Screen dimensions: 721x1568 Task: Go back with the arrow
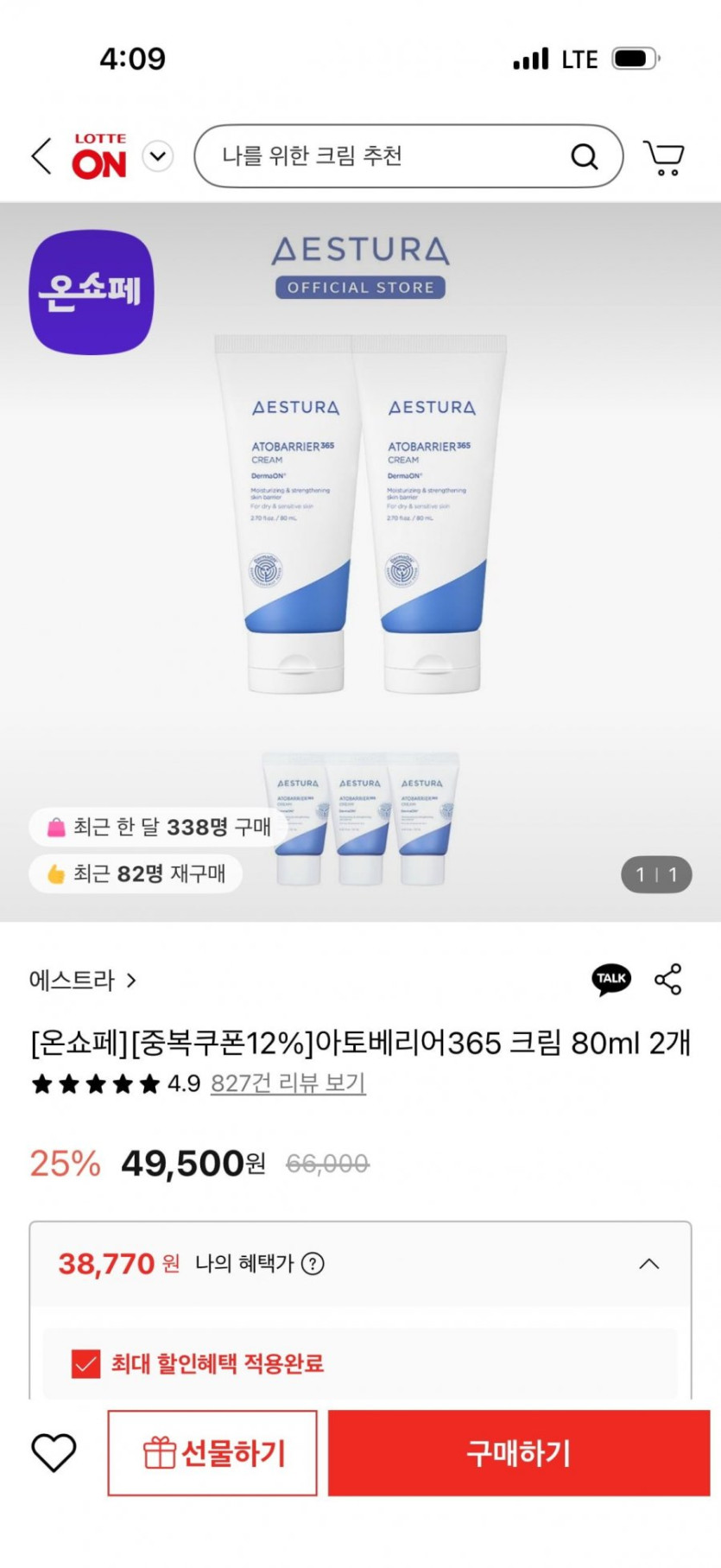[41, 156]
